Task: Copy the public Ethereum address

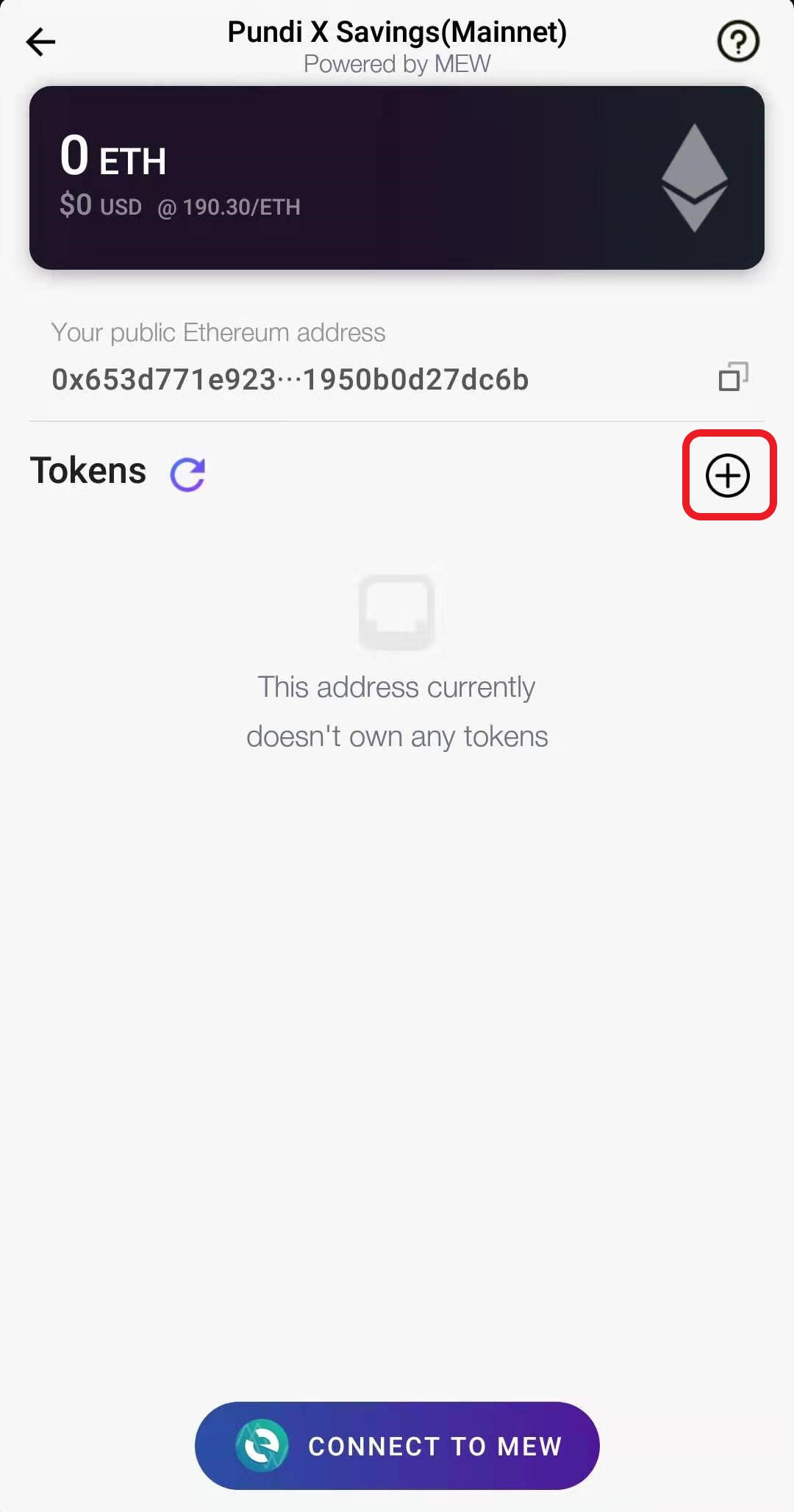Action: click(733, 376)
